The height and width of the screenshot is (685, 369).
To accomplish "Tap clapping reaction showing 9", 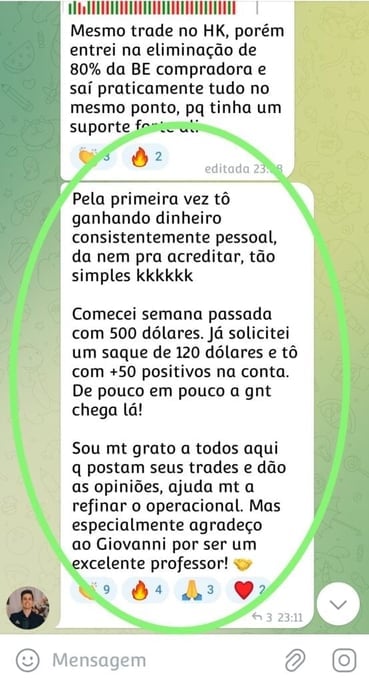I will tap(93, 591).
